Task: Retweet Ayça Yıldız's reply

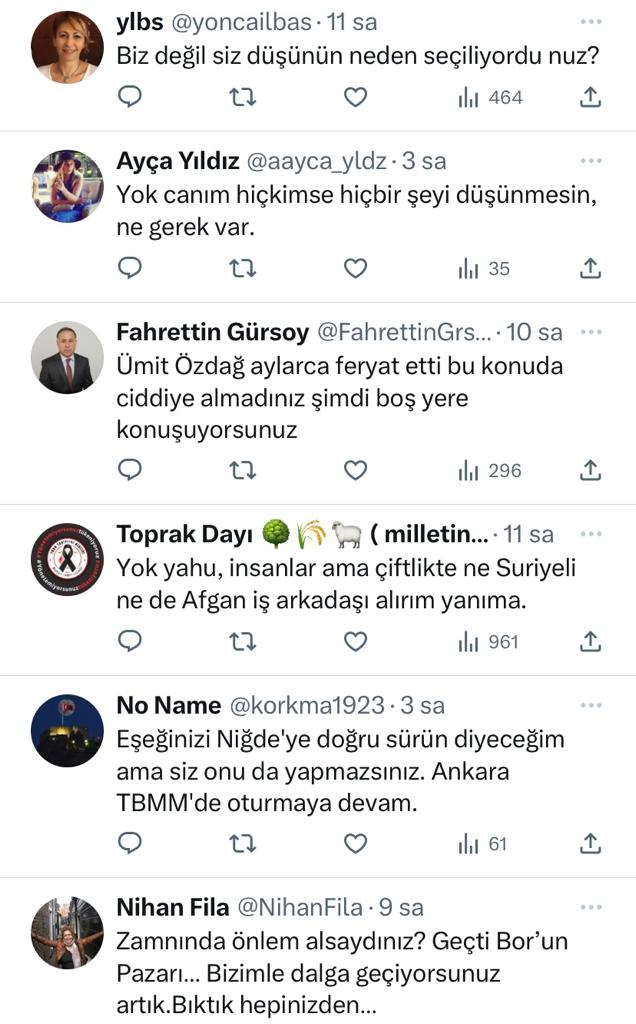Action: coord(243,268)
